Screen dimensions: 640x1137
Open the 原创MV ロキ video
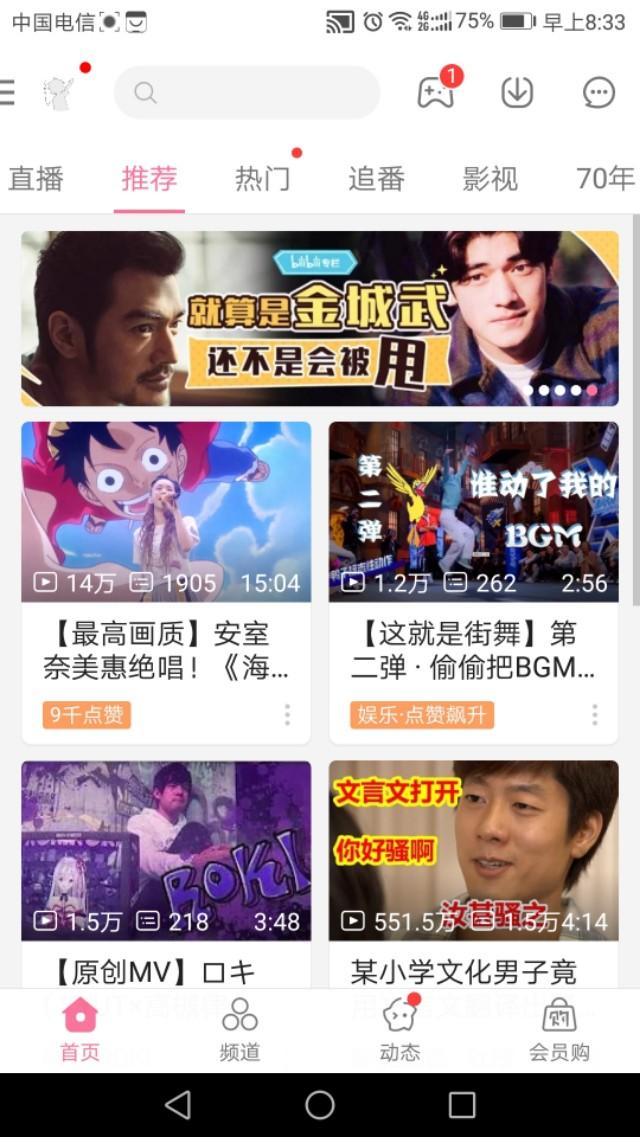coord(166,850)
